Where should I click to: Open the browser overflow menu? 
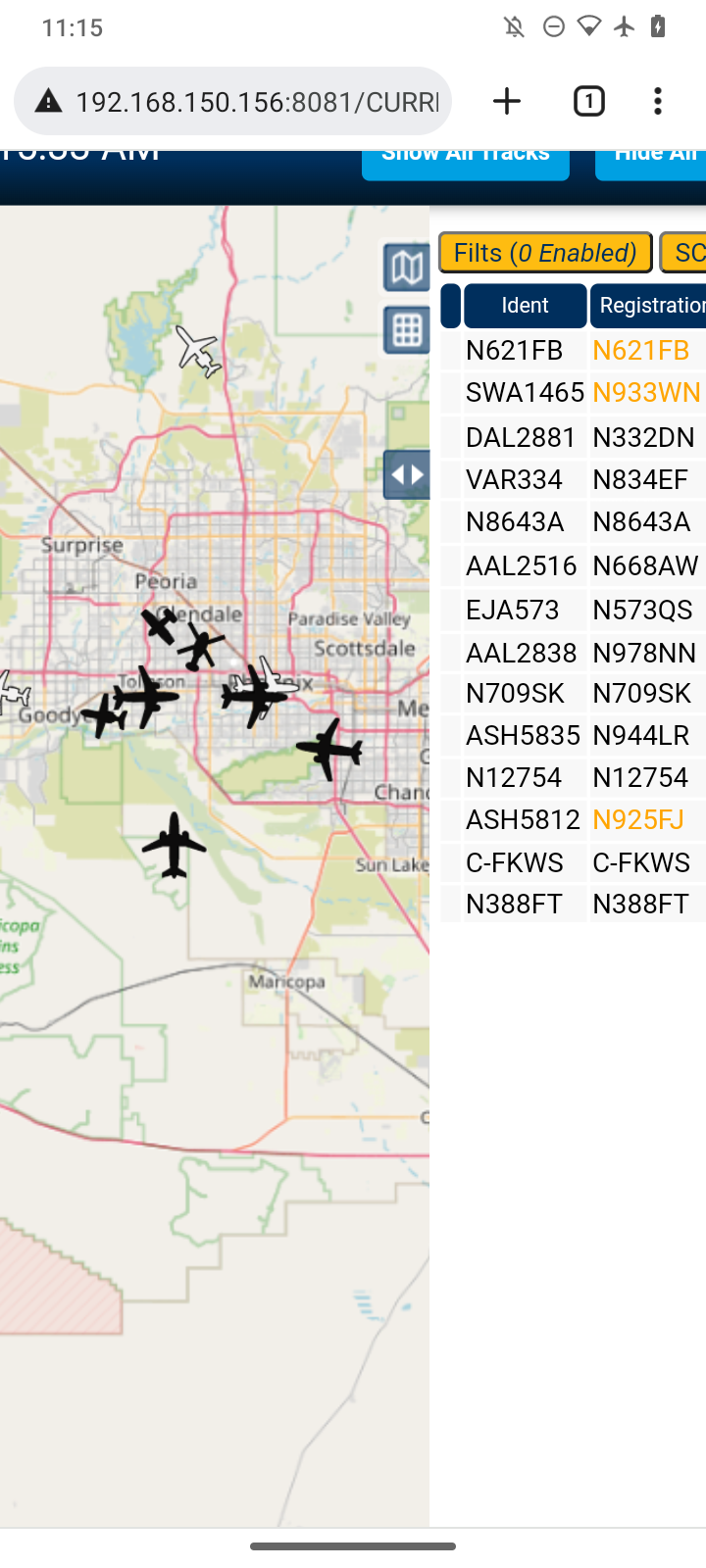[658, 101]
